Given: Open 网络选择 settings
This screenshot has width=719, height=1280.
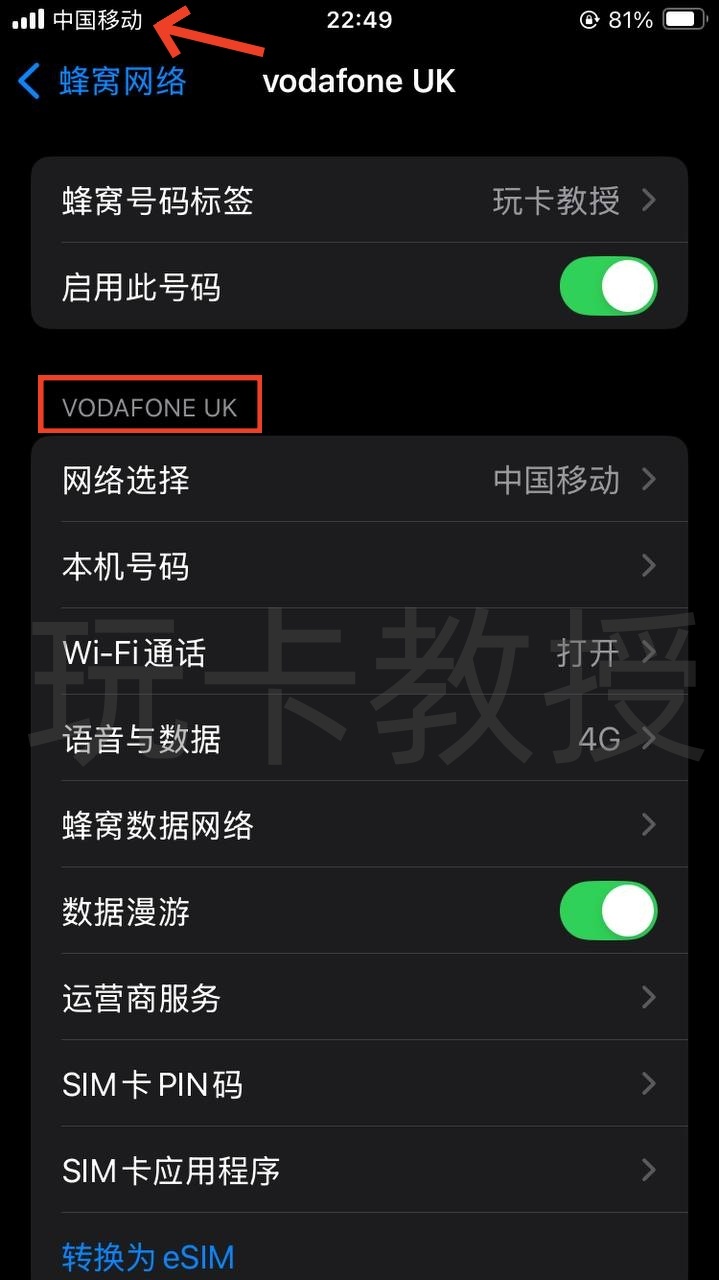Looking at the screenshot, I should (359, 480).
